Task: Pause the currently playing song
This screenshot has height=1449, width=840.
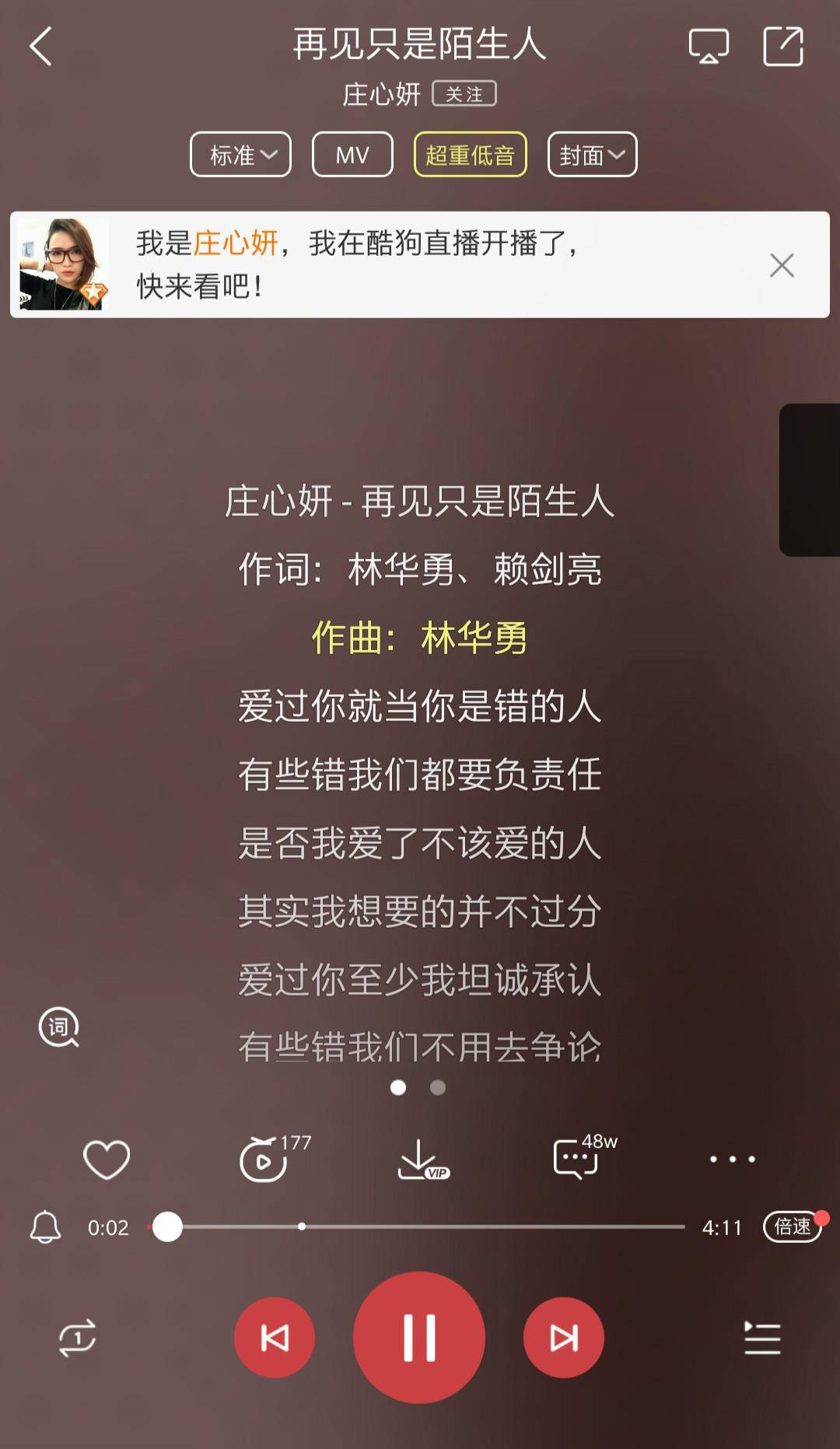Action: (x=419, y=1335)
